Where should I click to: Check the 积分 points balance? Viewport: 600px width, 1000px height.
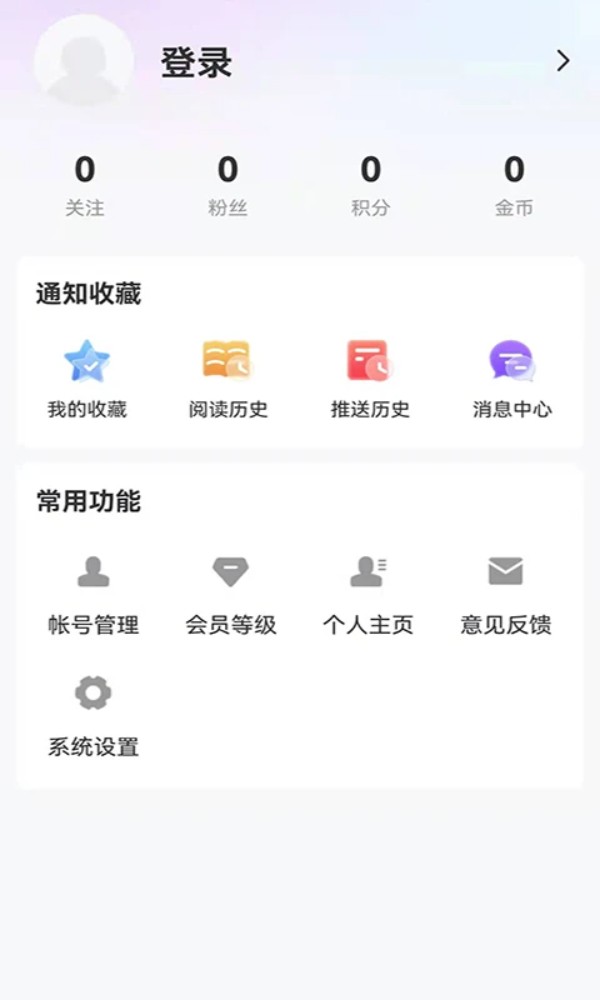(x=371, y=185)
